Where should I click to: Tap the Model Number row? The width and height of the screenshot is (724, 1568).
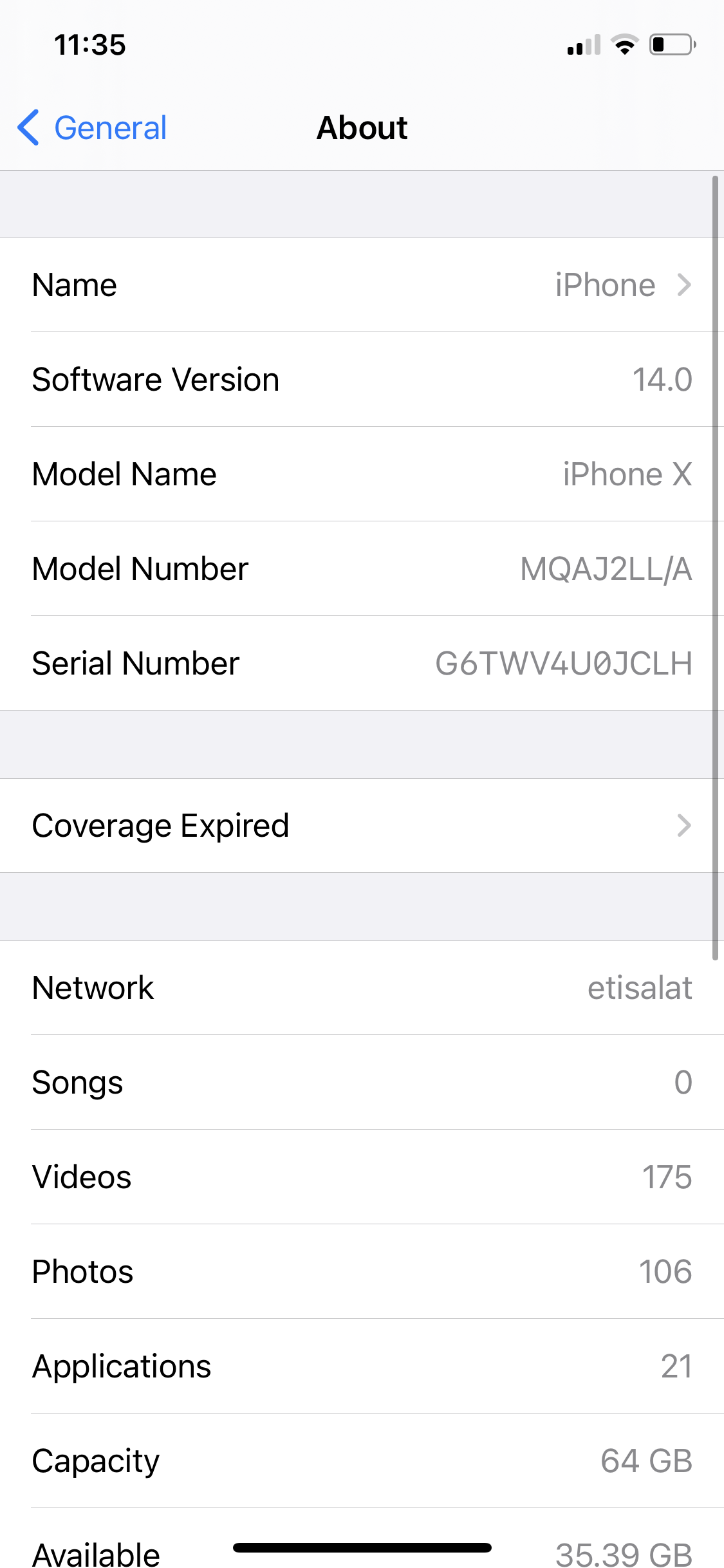click(x=362, y=569)
